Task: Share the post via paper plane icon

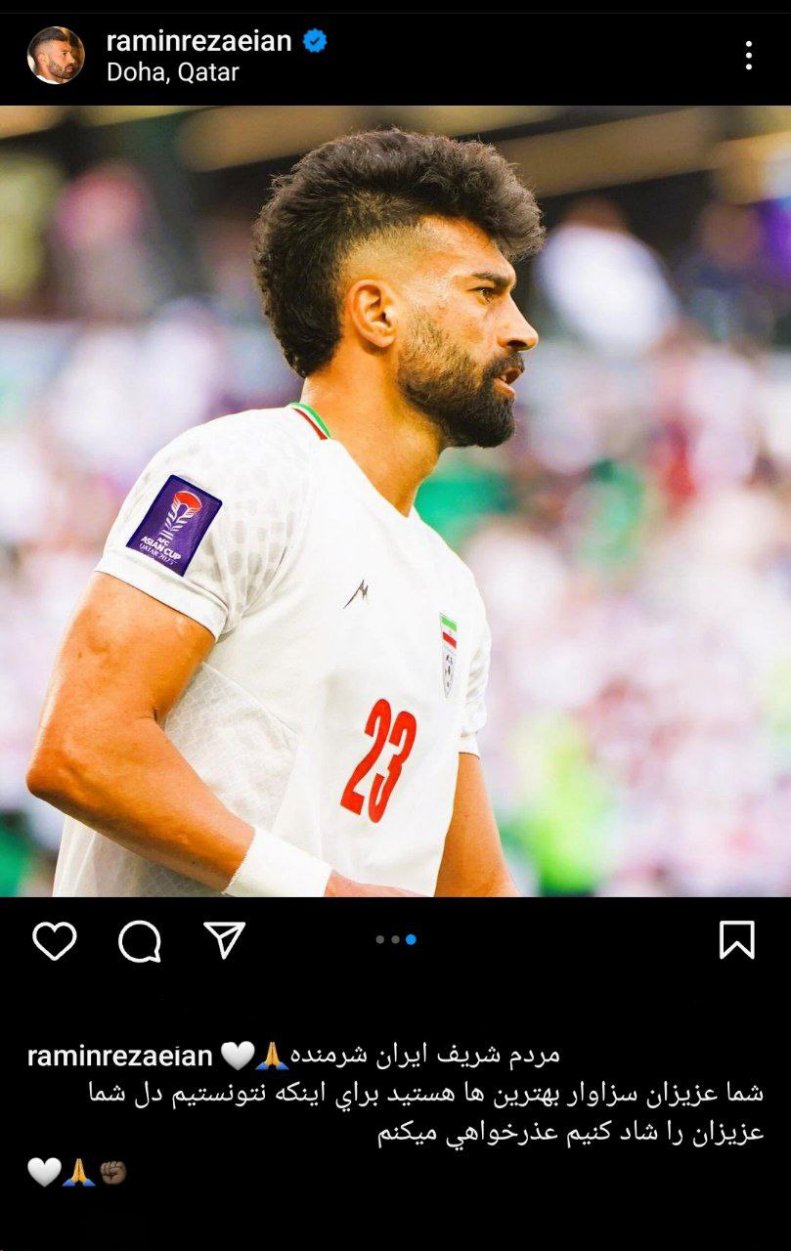Action: (x=224, y=939)
